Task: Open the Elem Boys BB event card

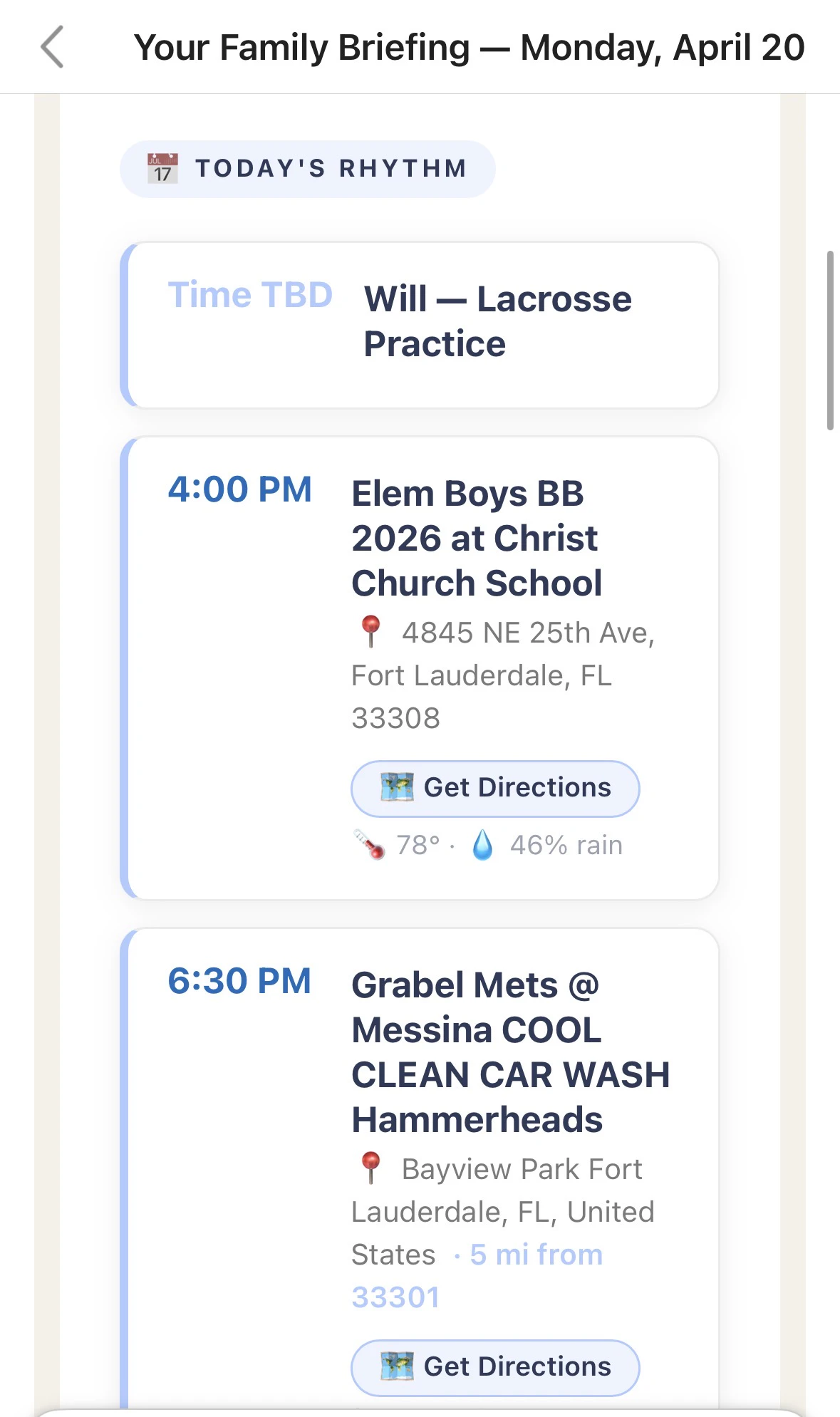Action: pyautogui.click(x=476, y=539)
